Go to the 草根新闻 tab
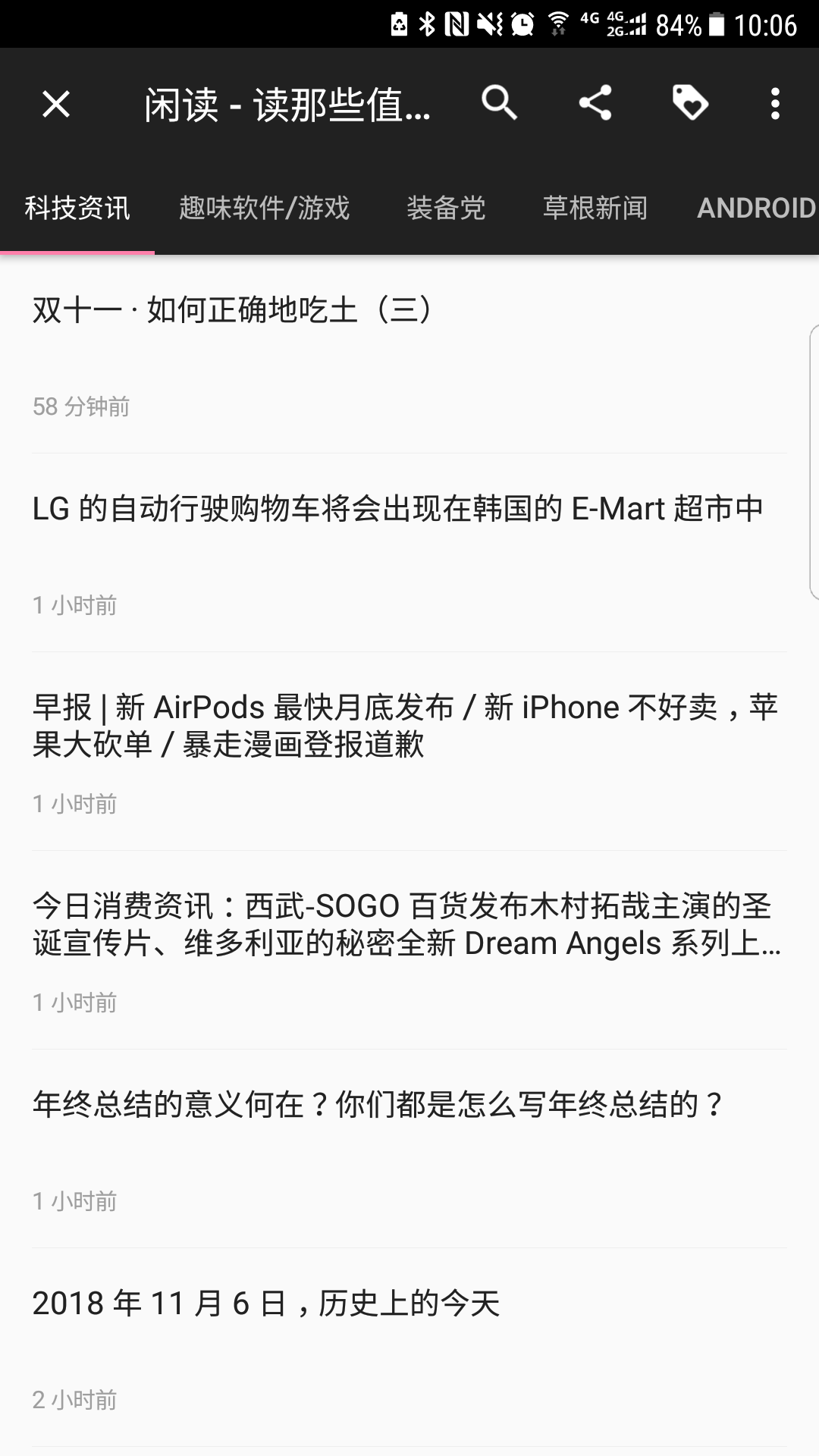819x1456 pixels. click(x=595, y=208)
